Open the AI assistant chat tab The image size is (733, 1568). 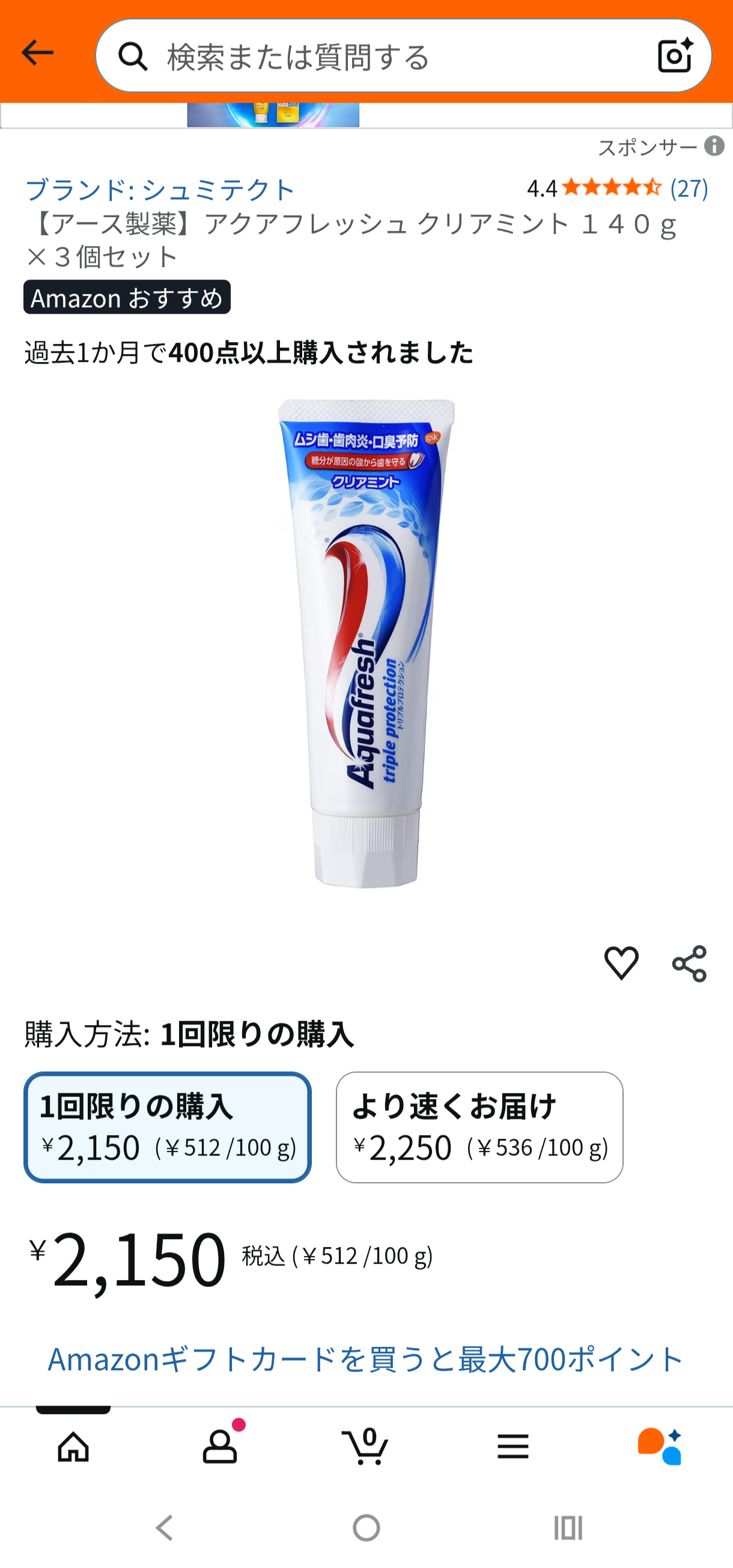(659, 1447)
